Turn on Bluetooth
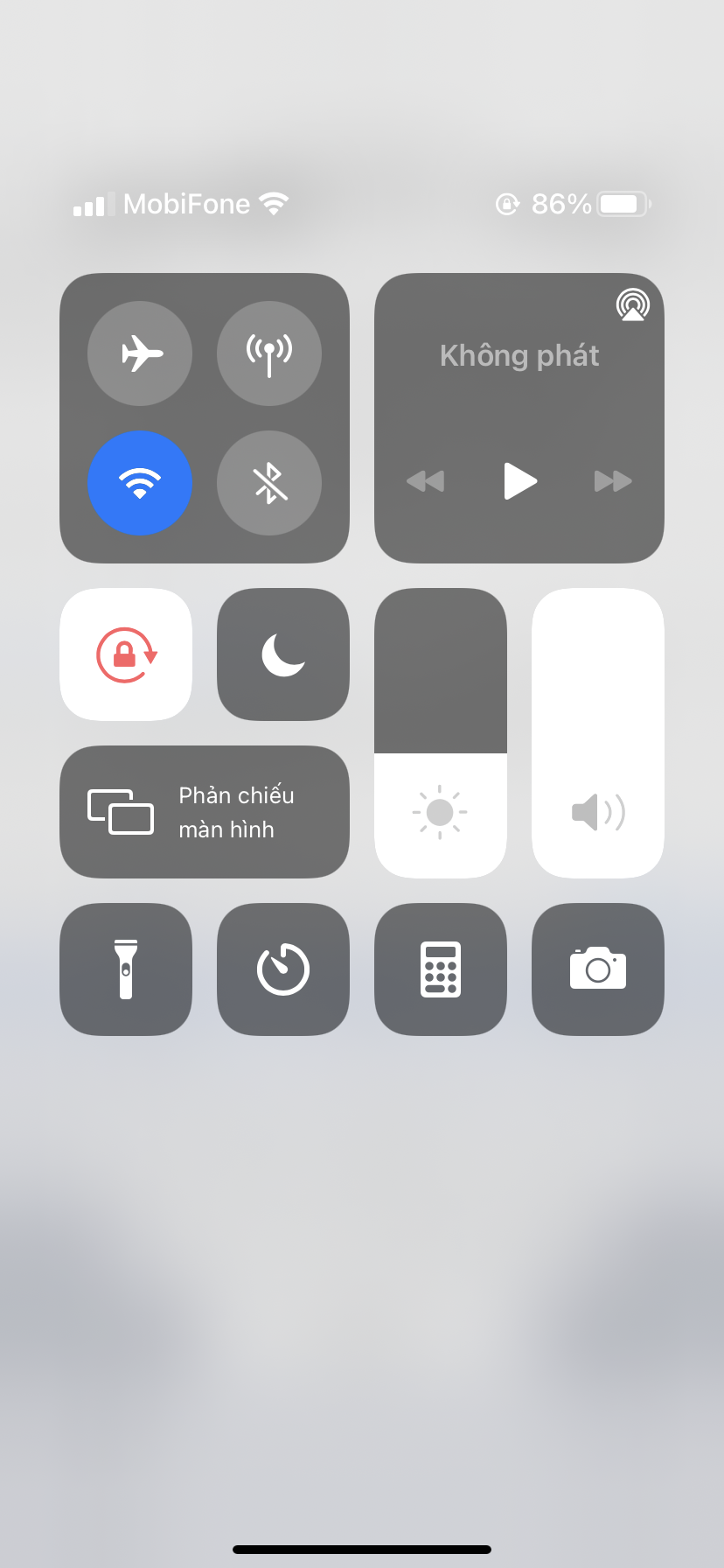Image resolution: width=724 pixels, height=1568 pixels. click(269, 483)
